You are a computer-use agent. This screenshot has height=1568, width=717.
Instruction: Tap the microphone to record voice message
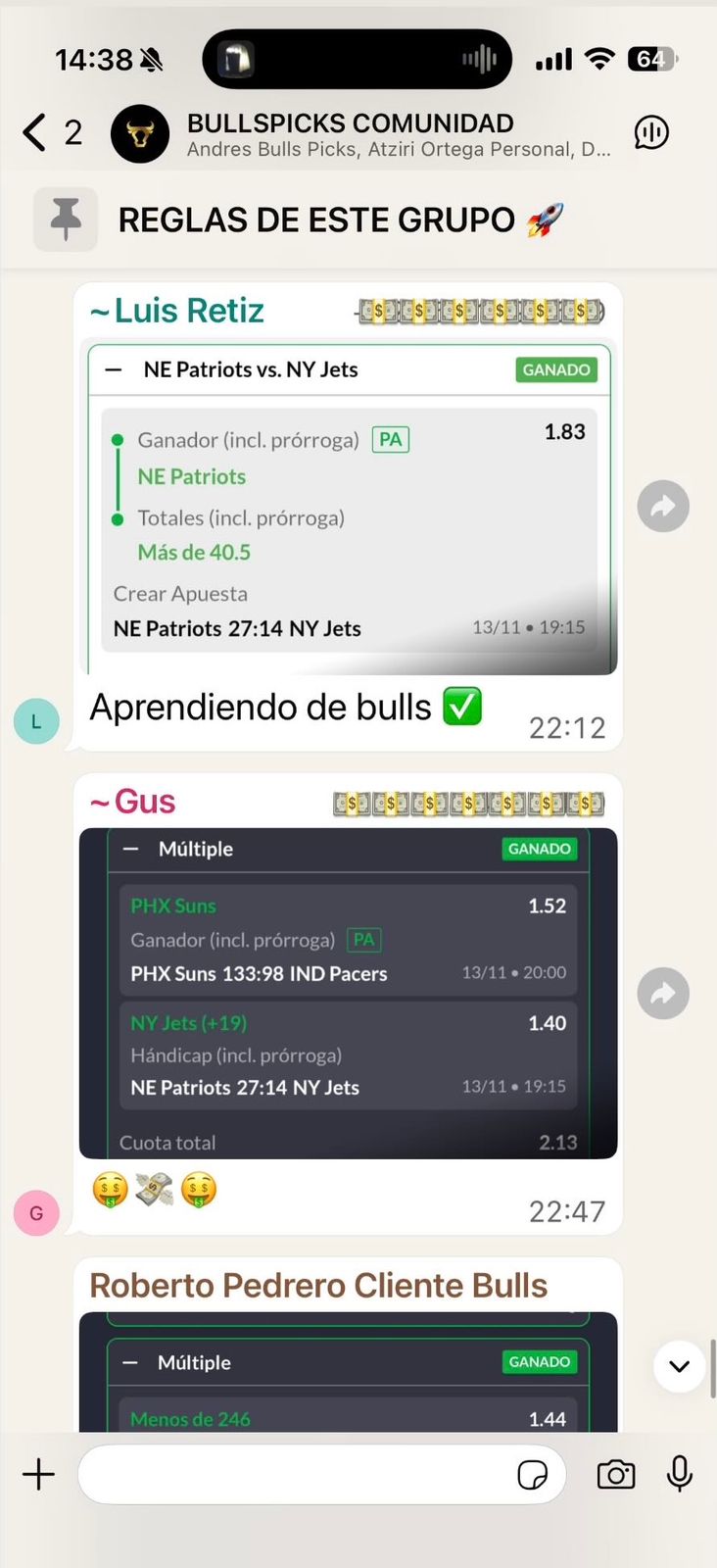(679, 1474)
